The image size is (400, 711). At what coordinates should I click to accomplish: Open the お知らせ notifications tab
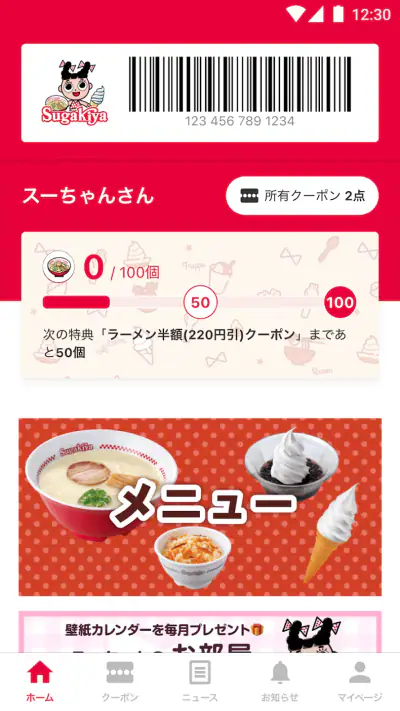tap(280, 681)
